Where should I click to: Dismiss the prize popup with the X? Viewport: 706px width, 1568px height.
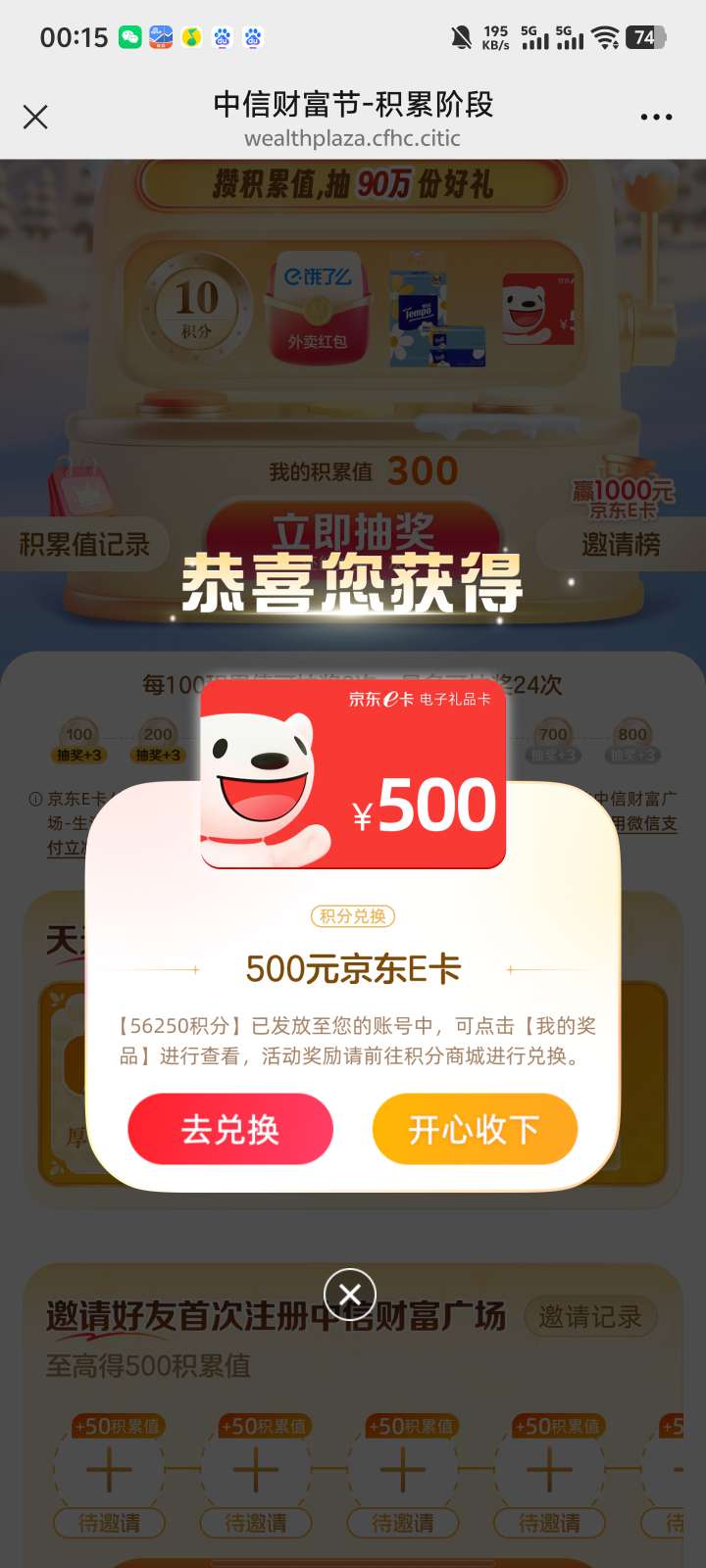[x=350, y=1294]
